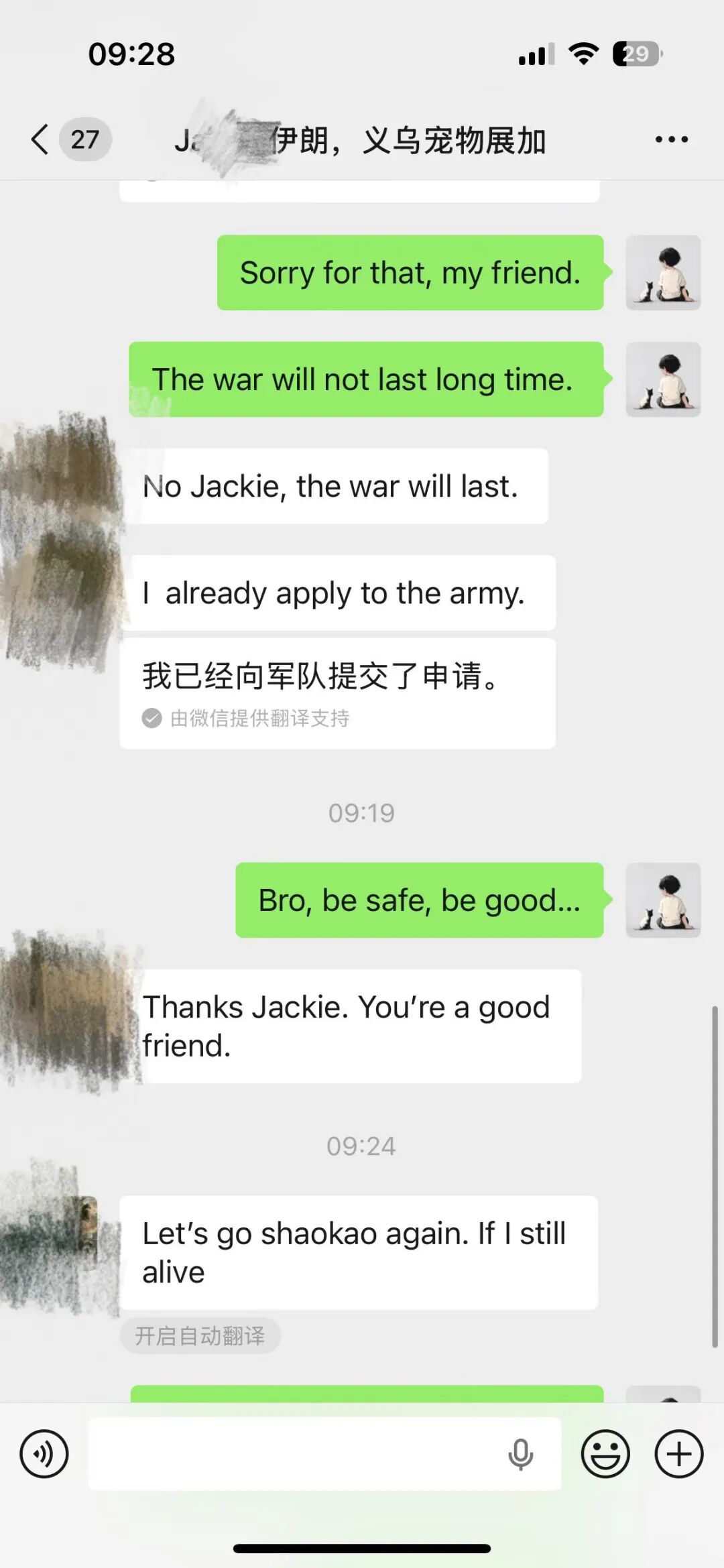Toggle 开启自动翻译 to enable auto-translation
Image resolution: width=724 pixels, height=1568 pixels.
201,1335
